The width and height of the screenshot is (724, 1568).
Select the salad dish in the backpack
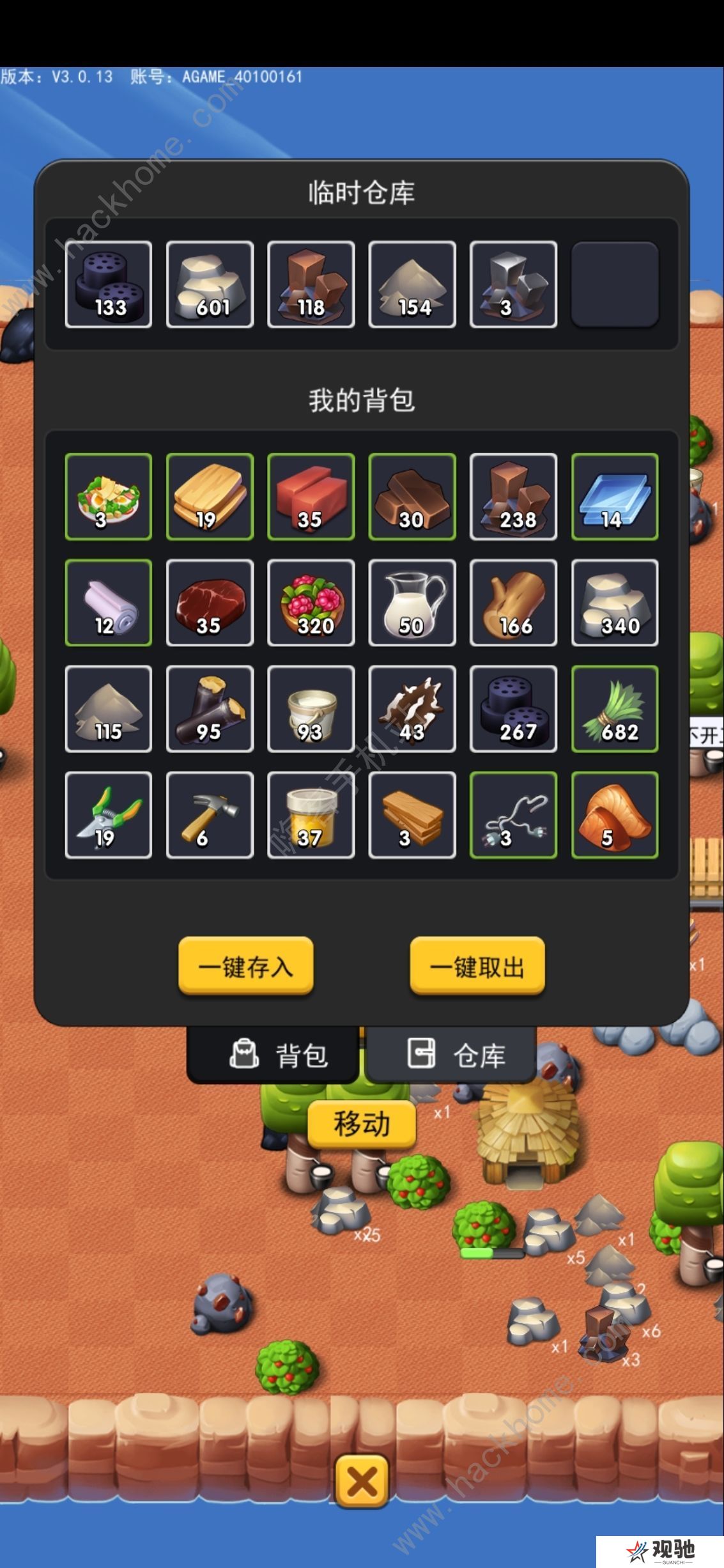(109, 497)
